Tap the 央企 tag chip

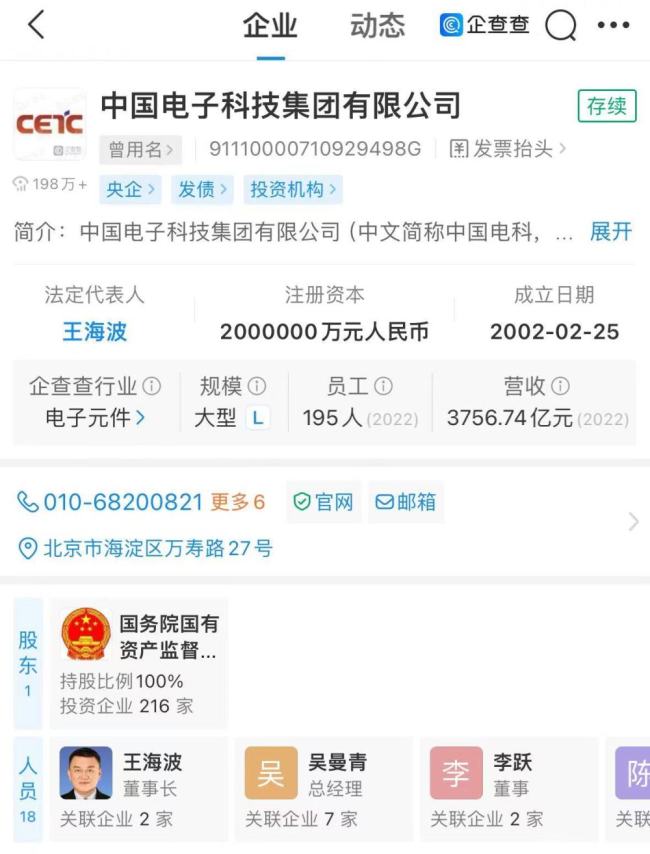pyautogui.click(x=131, y=189)
